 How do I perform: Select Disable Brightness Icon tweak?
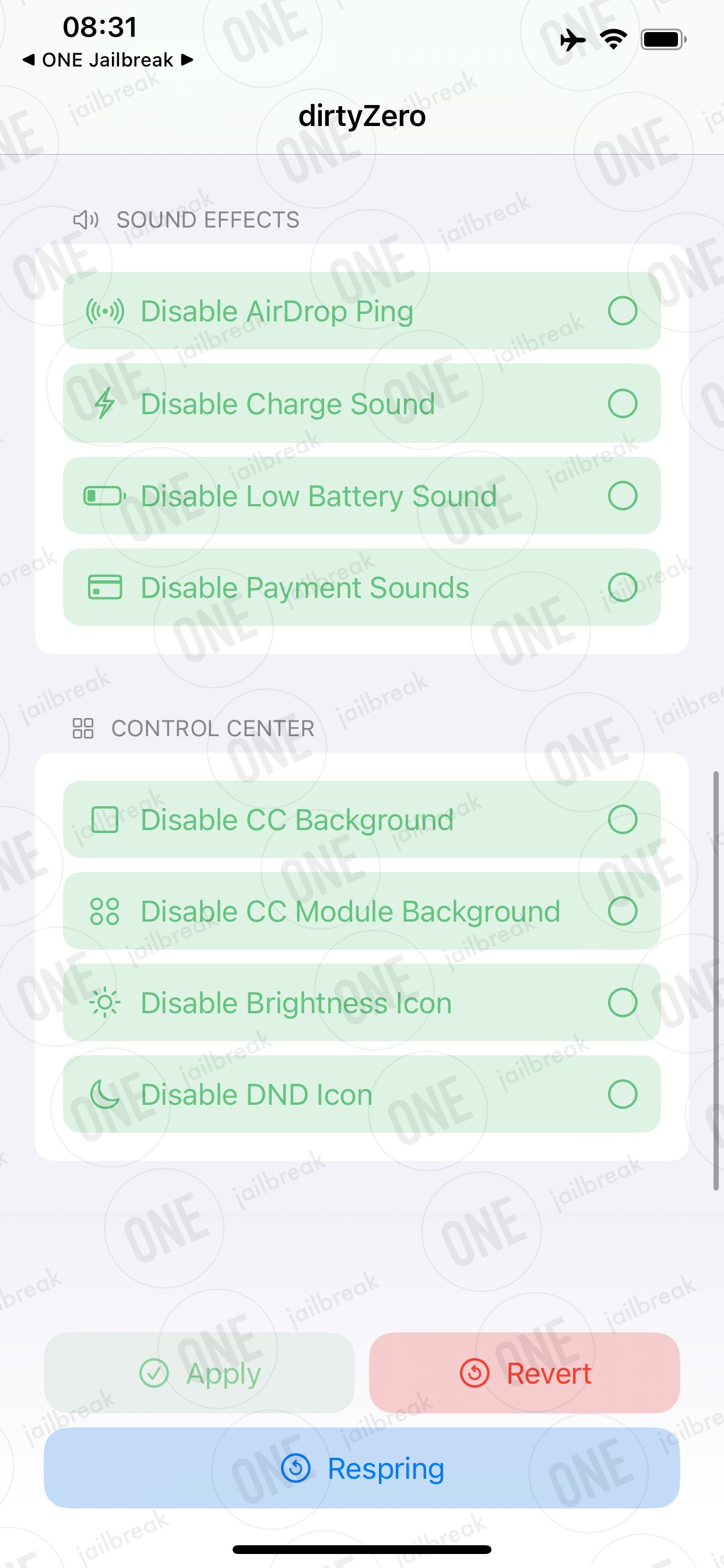361,1003
